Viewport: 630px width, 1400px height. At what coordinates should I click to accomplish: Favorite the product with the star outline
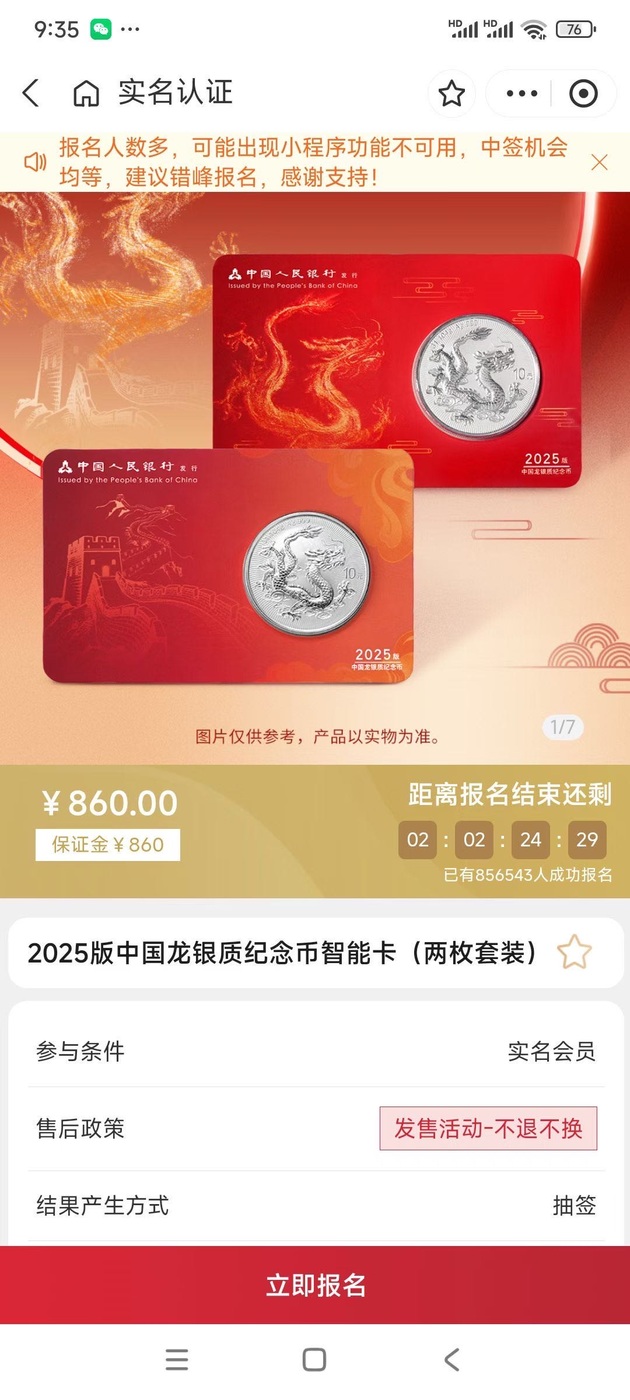pos(574,952)
